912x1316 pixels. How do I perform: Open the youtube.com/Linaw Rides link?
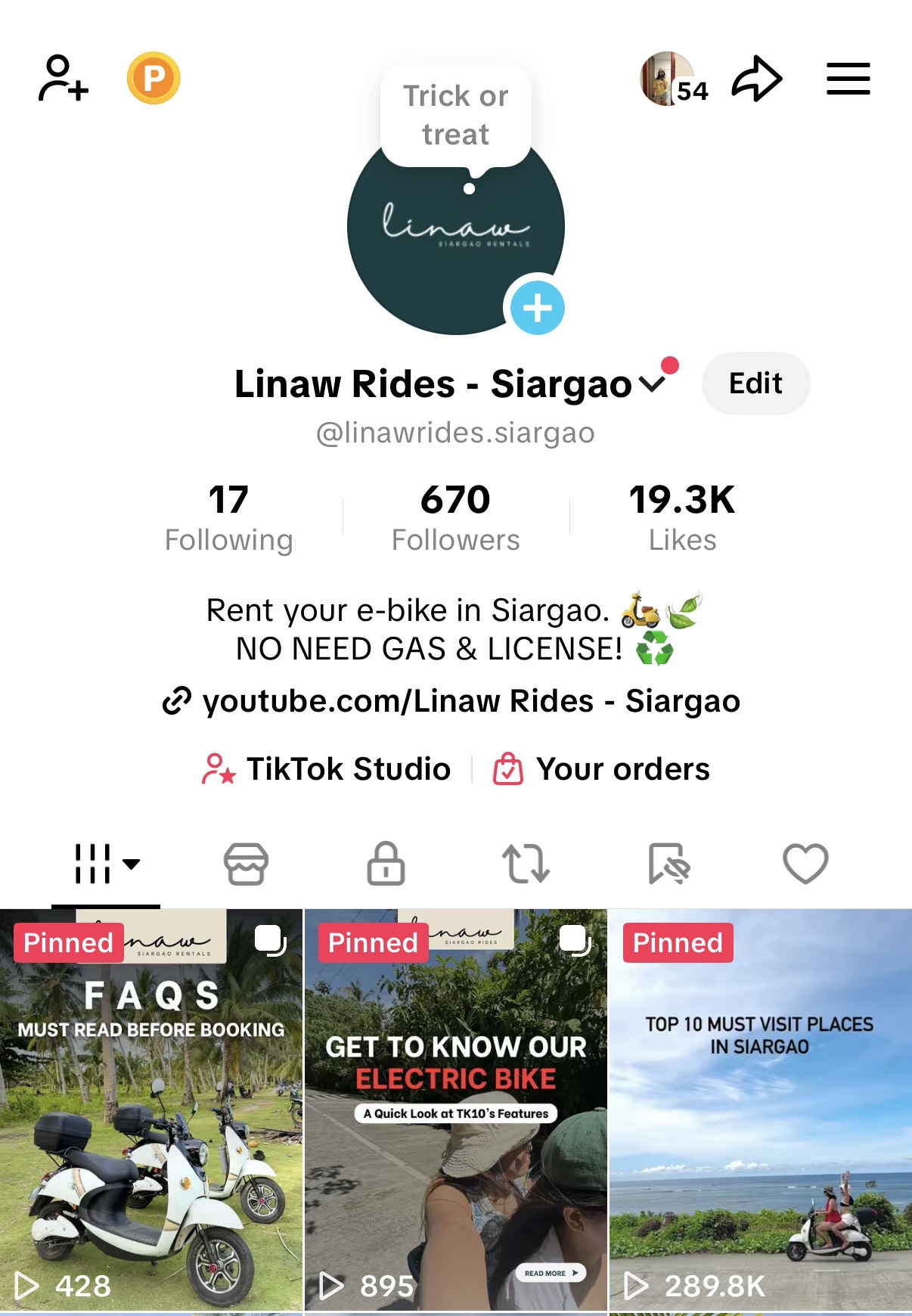point(452,701)
